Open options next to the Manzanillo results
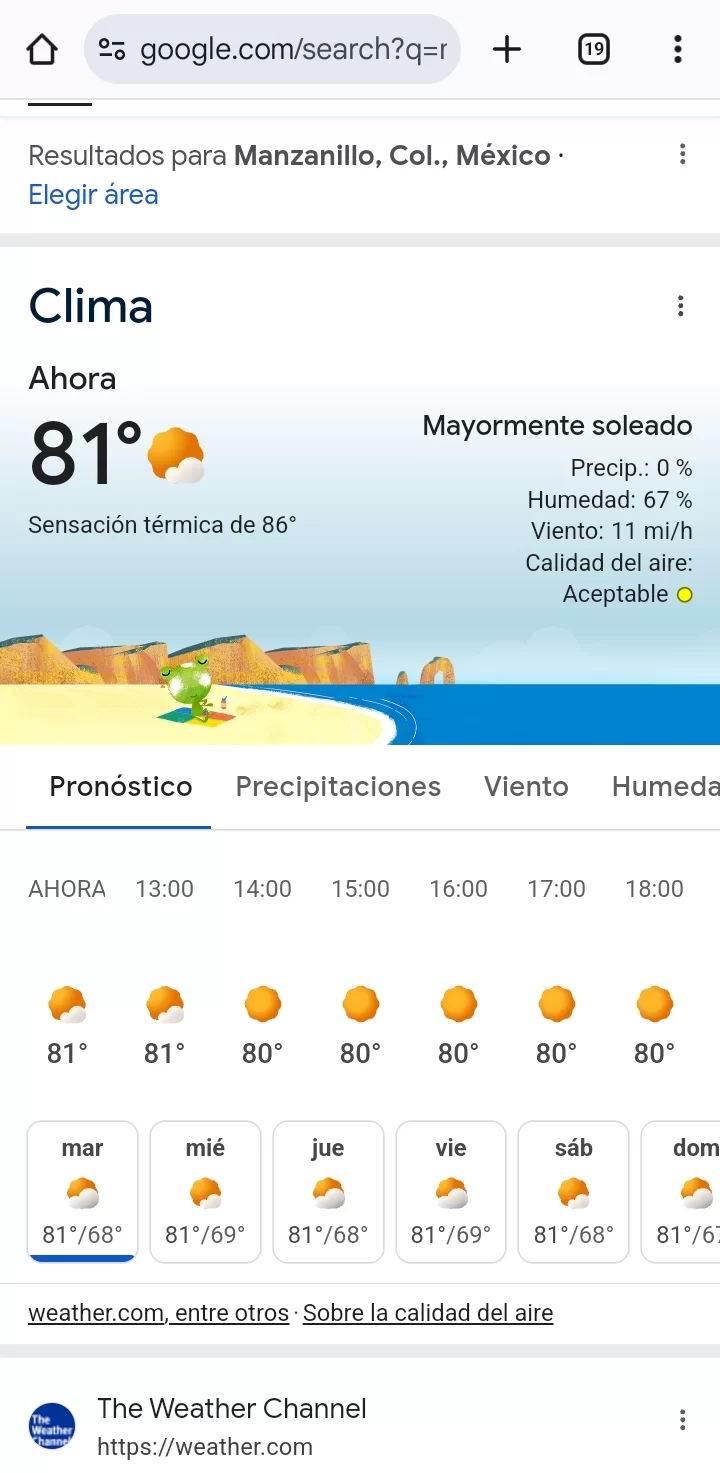This screenshot has height=1473, width=720. [682, 155]
